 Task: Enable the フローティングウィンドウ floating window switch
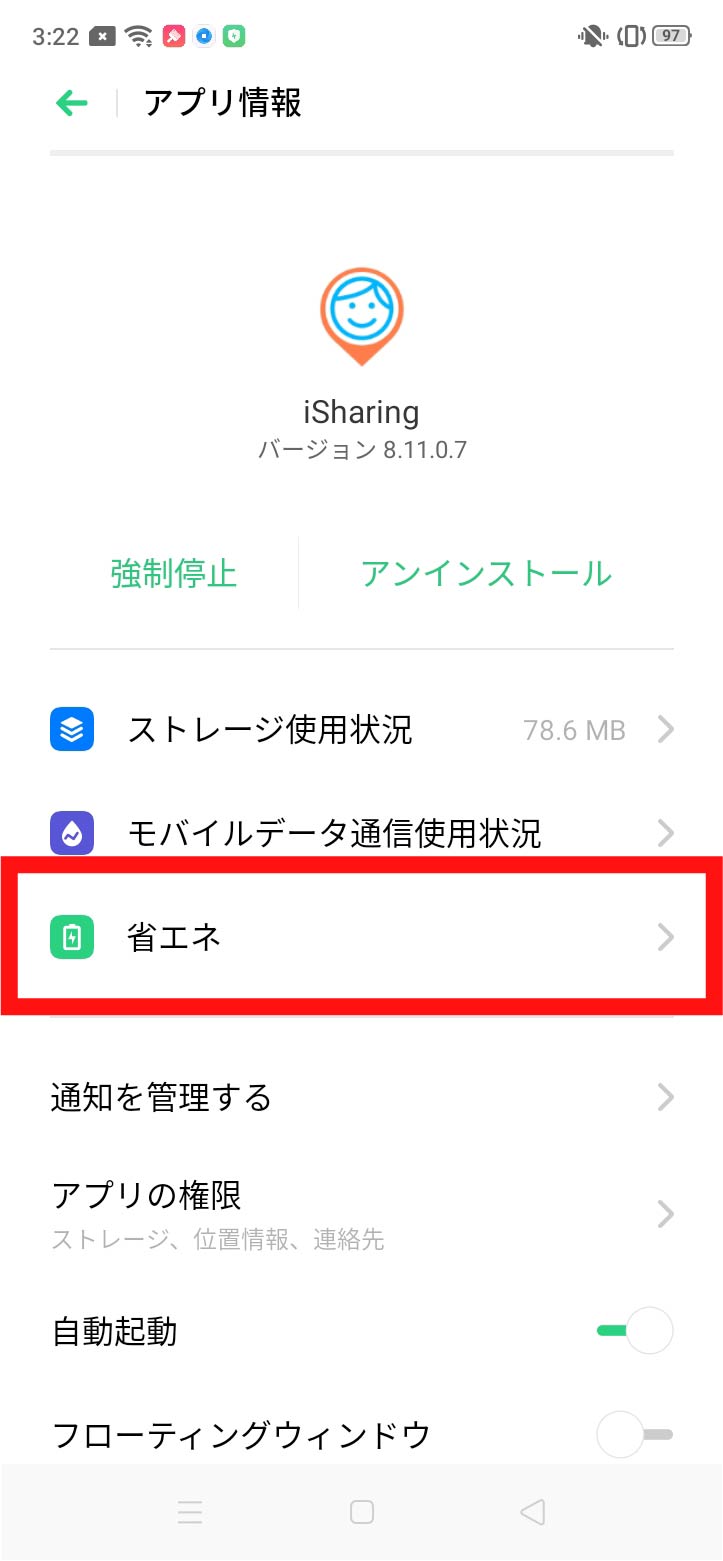click(x=634, y=1435)
